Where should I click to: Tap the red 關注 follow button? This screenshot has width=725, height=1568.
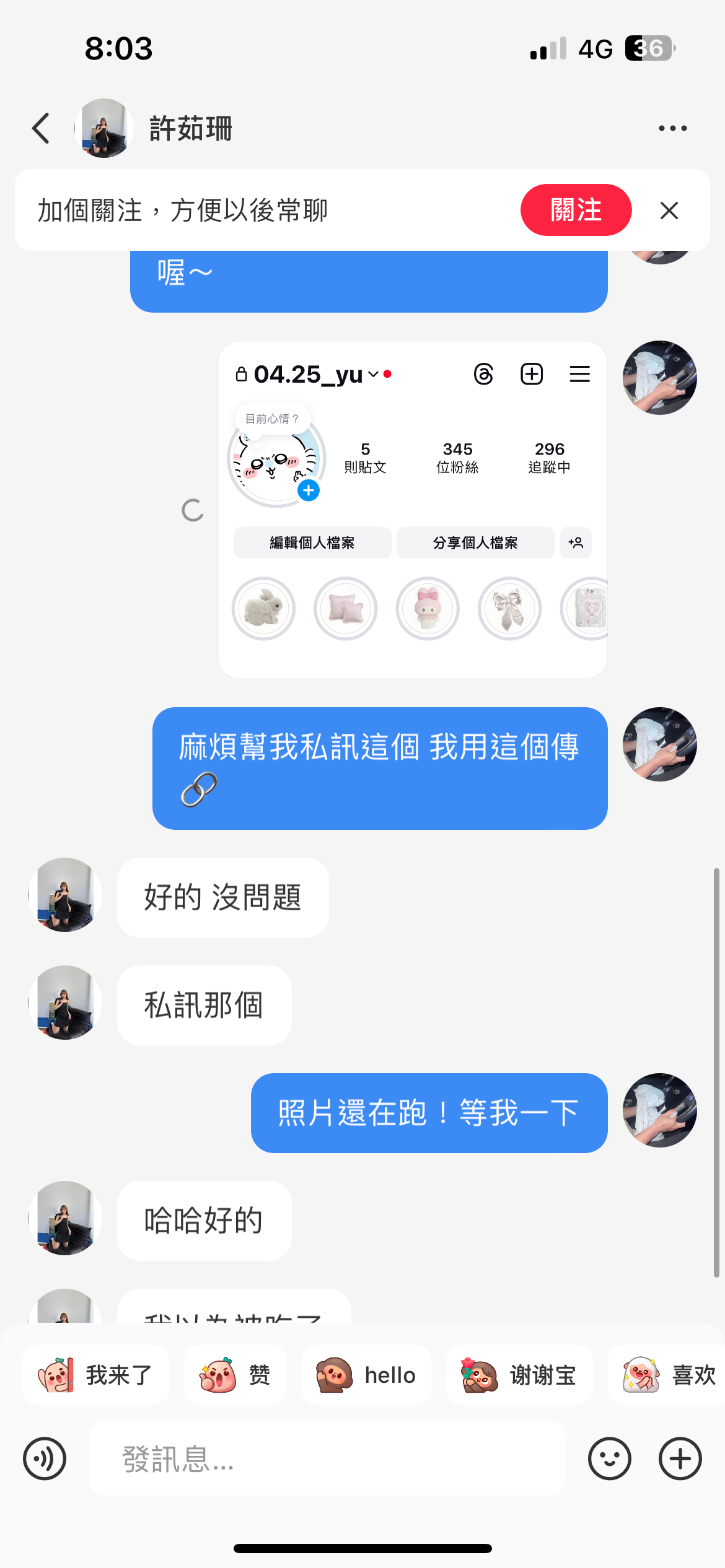tap(576, 210)
